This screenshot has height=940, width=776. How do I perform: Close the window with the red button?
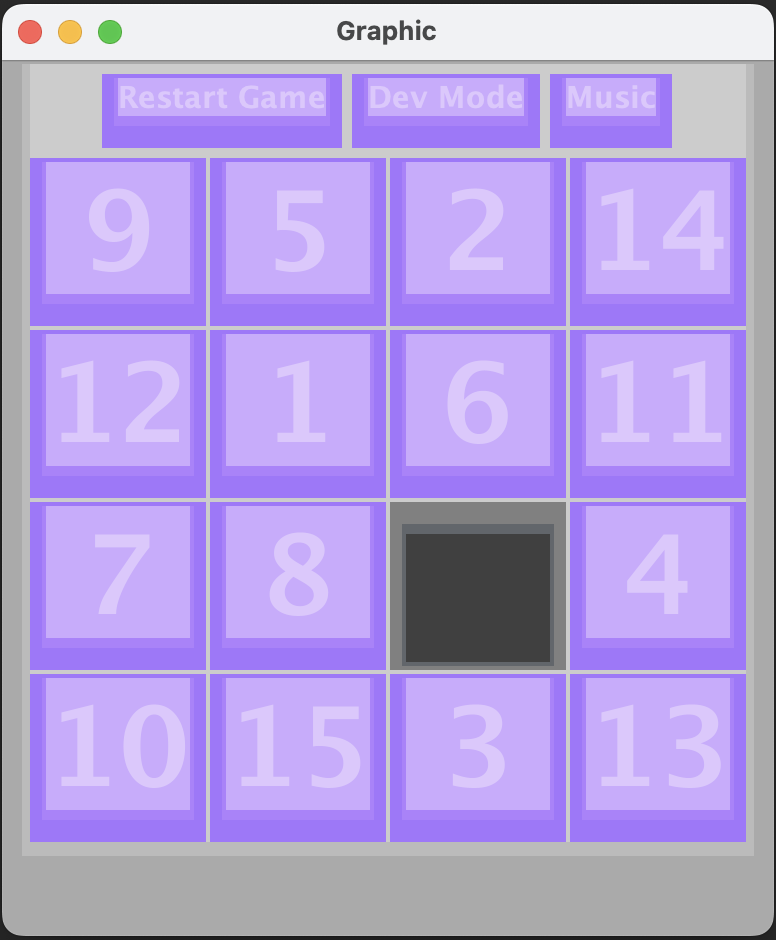[x=30, y=32]
